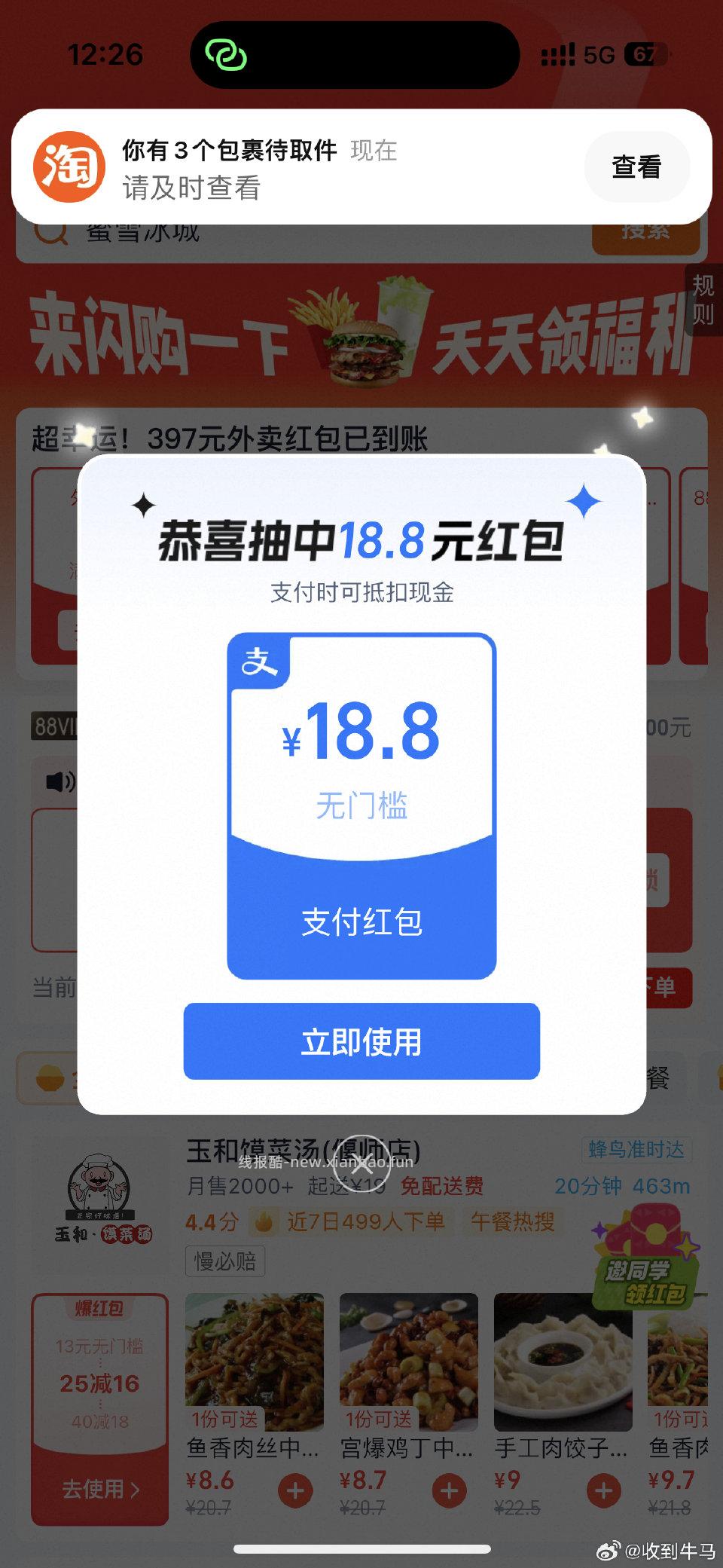Viewport: 723px width, 1568px height.
Task: Dismiss the red envelope popup via the X
Action: [x=362, y=1163]
